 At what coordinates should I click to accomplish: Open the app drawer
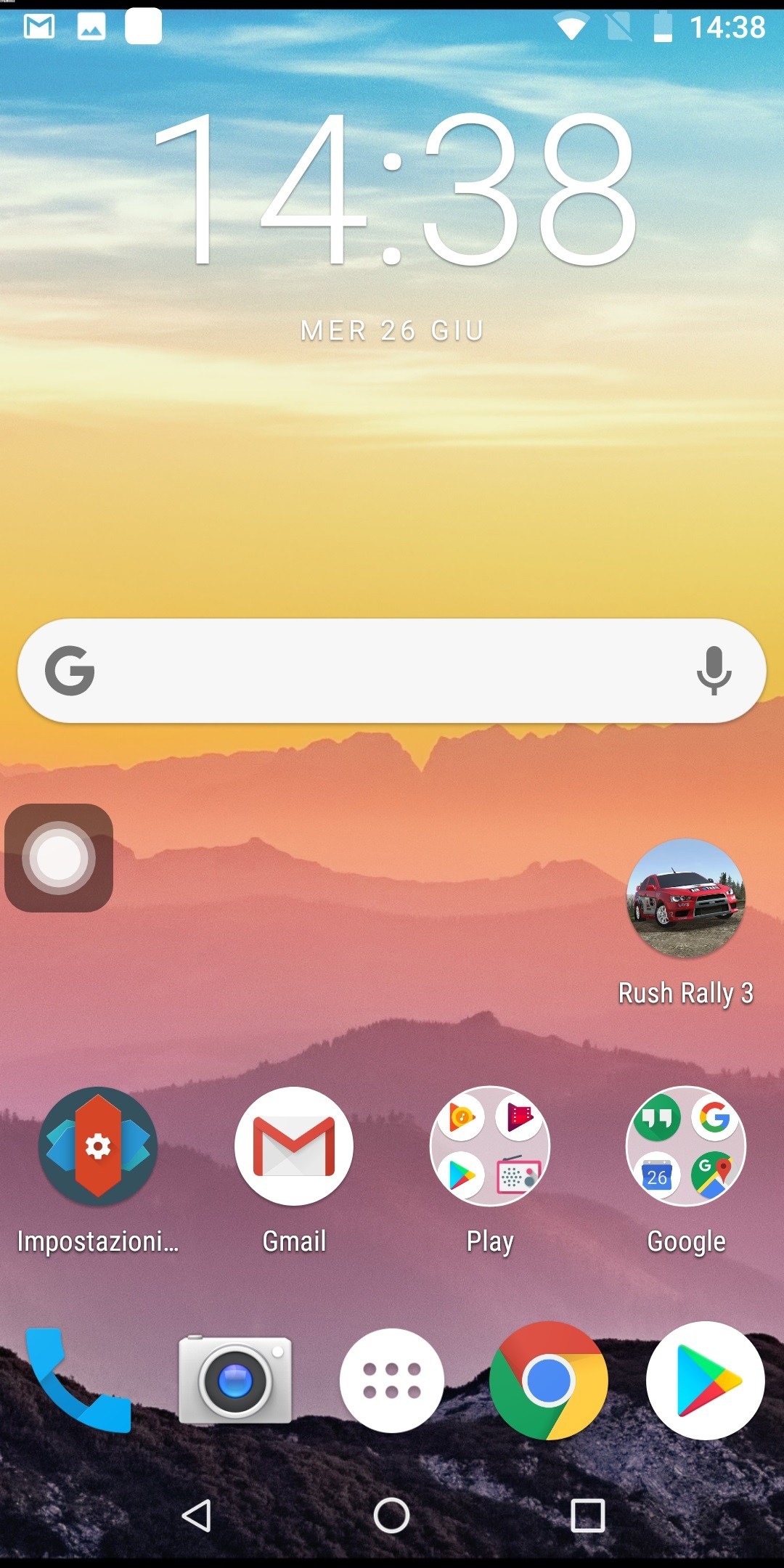tap(392, 1380)
